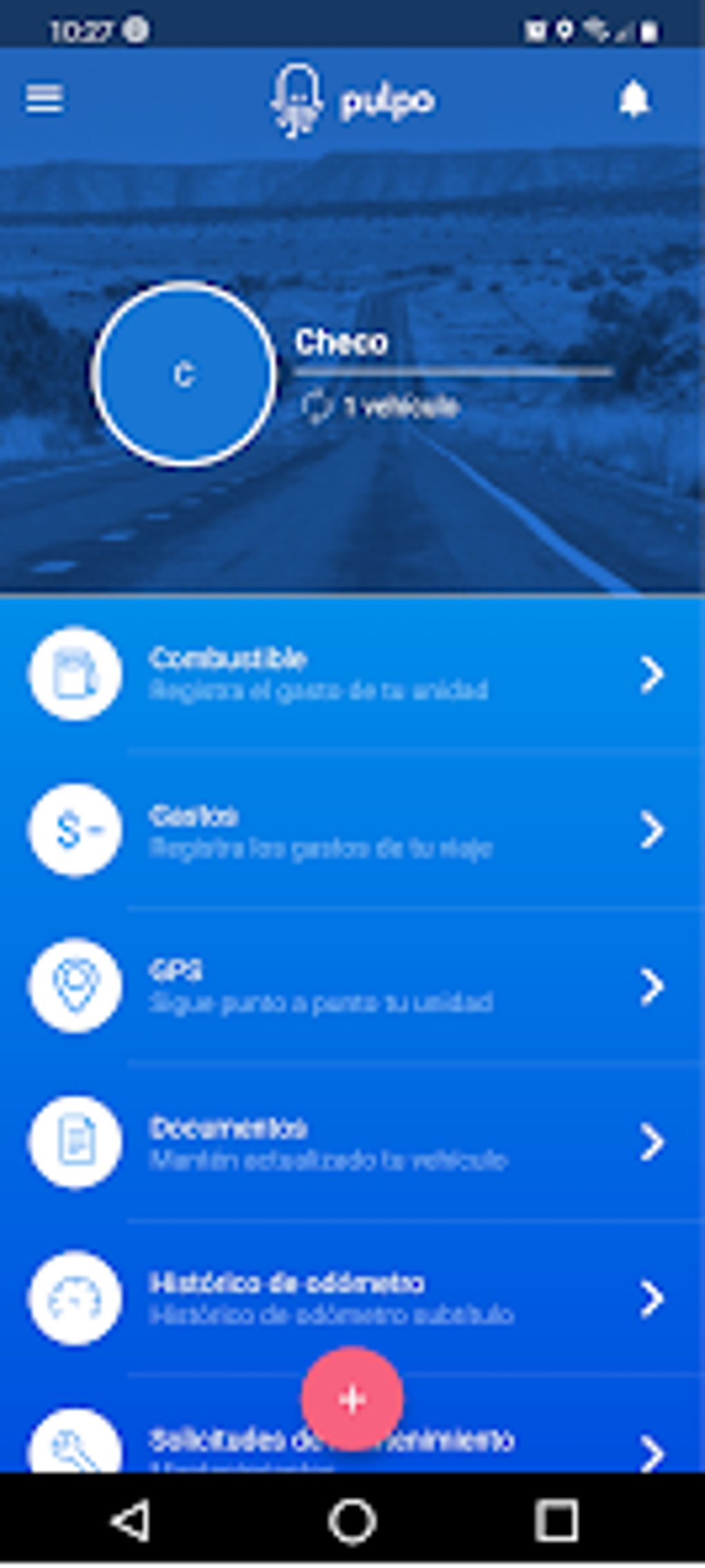Open the GPS tracking row
705x1568 pixels.
(x=352, y=986)
